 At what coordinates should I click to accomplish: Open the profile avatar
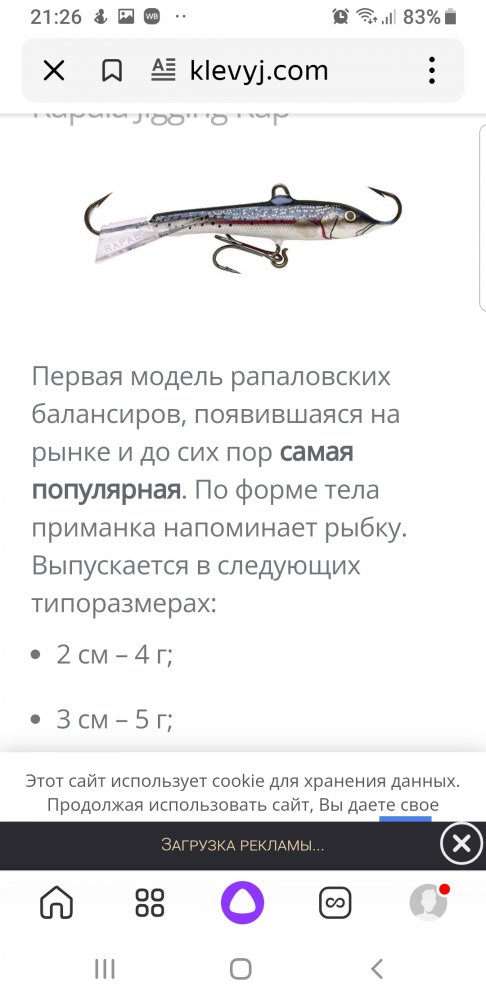tap(429, 902)
